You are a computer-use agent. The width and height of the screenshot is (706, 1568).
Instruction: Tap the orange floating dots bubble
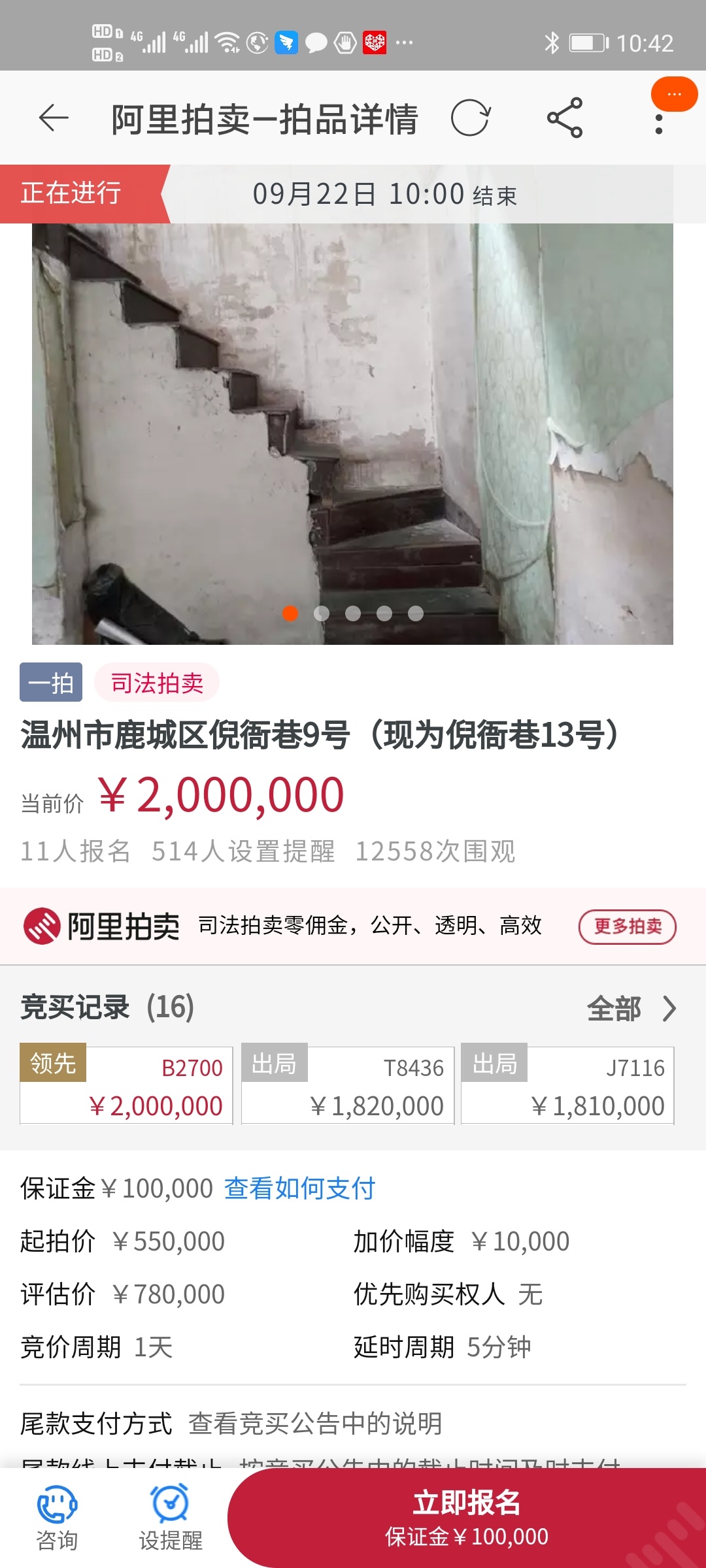(x=674, y=95)
